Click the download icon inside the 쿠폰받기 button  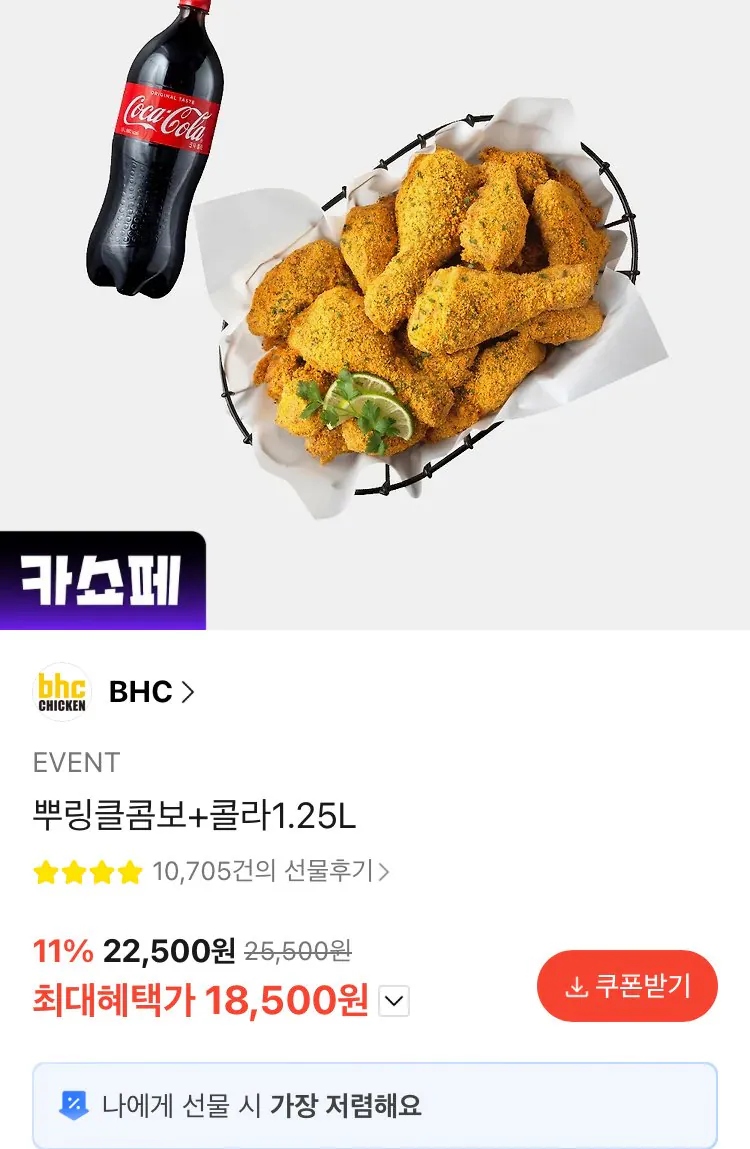point(576,986)
